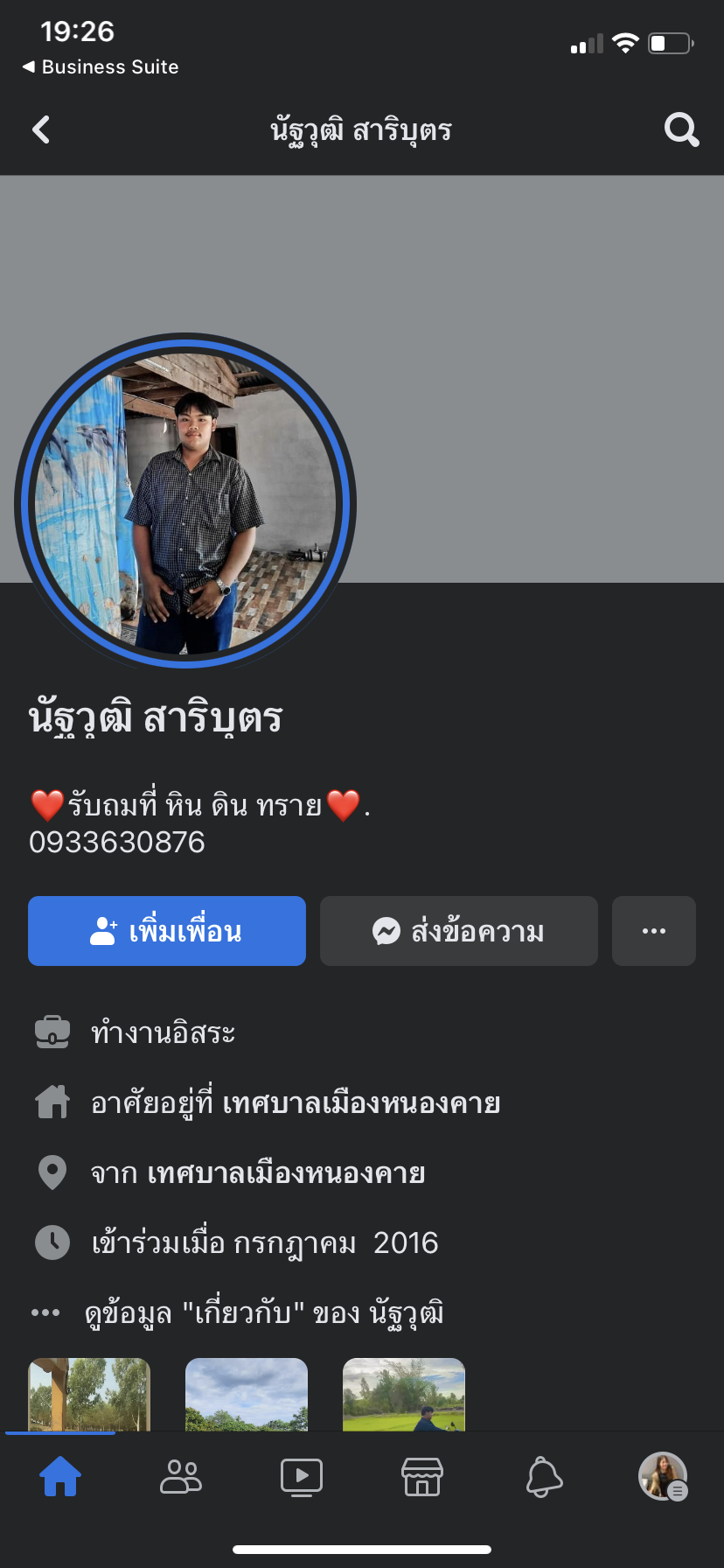Open the photo thumbnail with green field
This screenshot has width=724, height=1568.
pos(404,1395)
